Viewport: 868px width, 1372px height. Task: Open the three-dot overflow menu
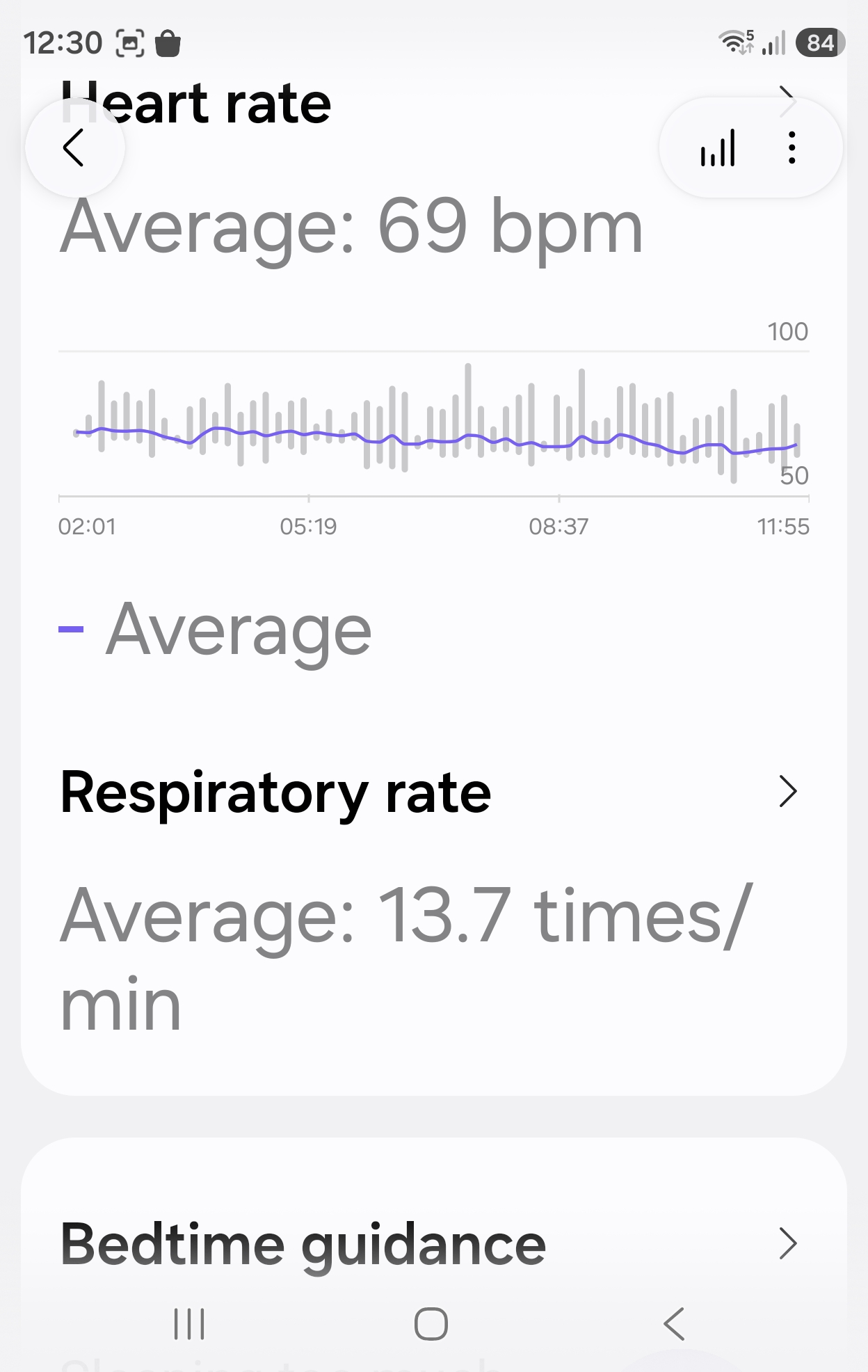pyautogui.click(x=791, y=147)
